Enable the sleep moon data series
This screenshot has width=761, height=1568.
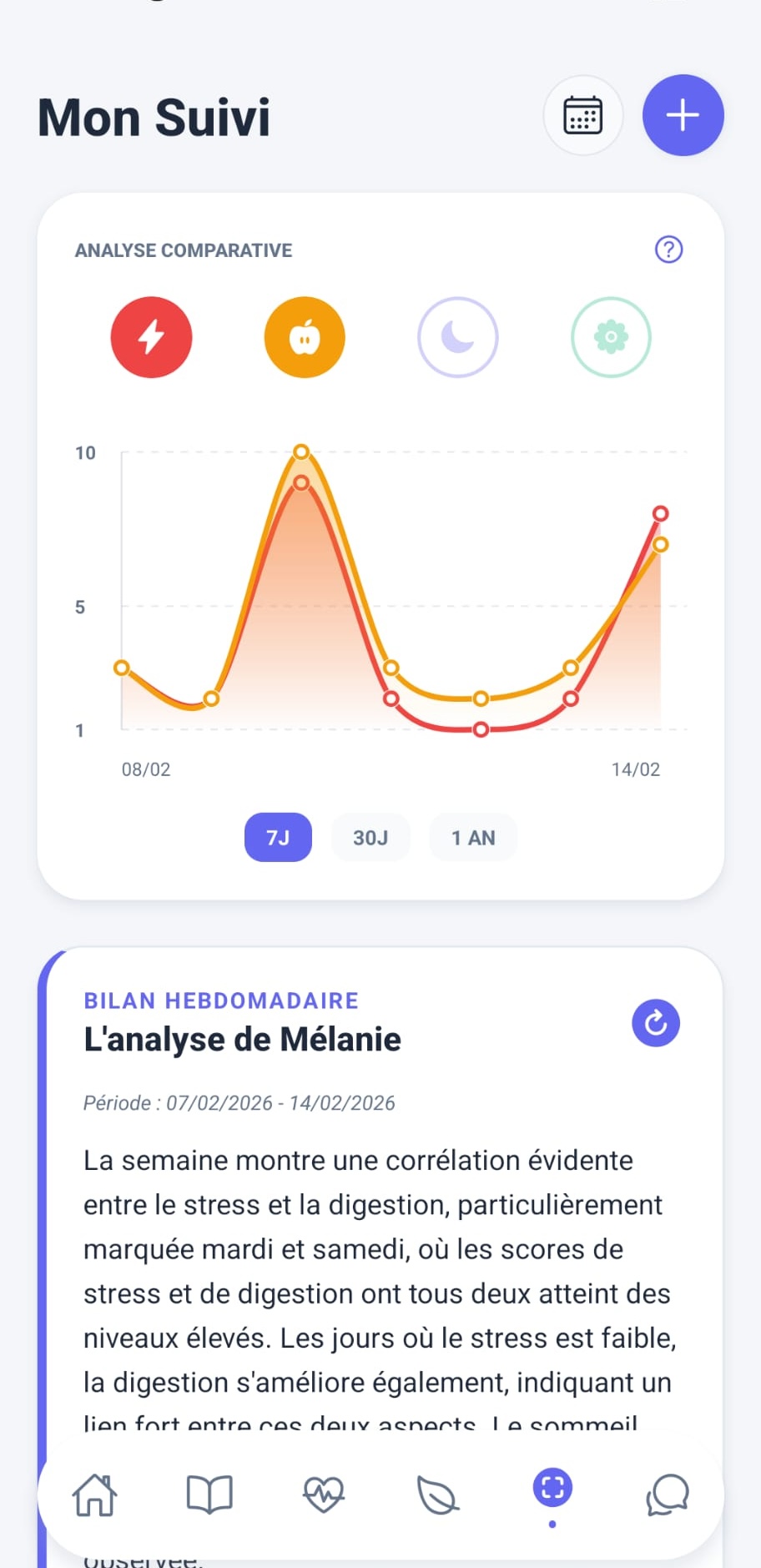(457, 336)
